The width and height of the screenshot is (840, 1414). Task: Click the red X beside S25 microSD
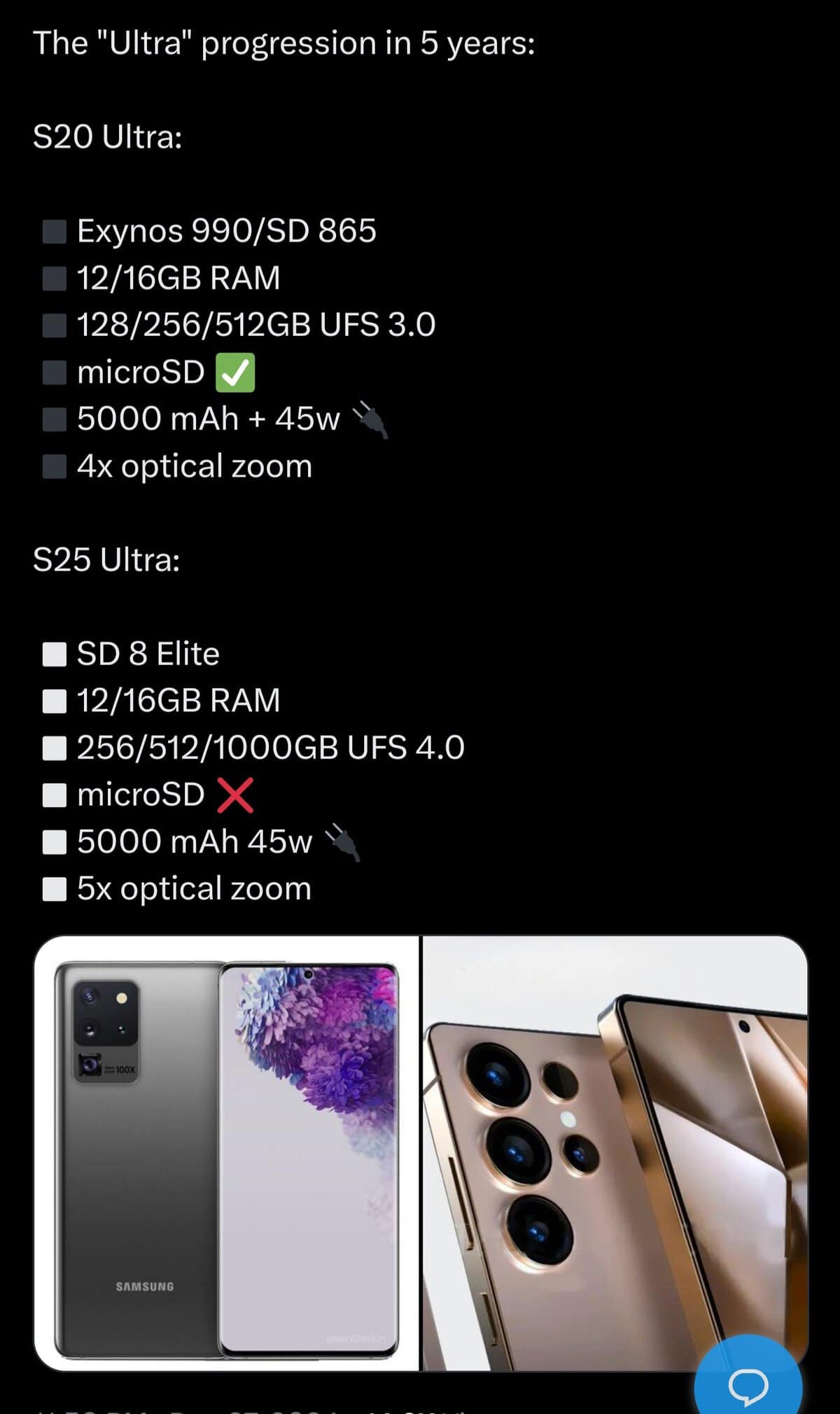(x=237, y=794)
